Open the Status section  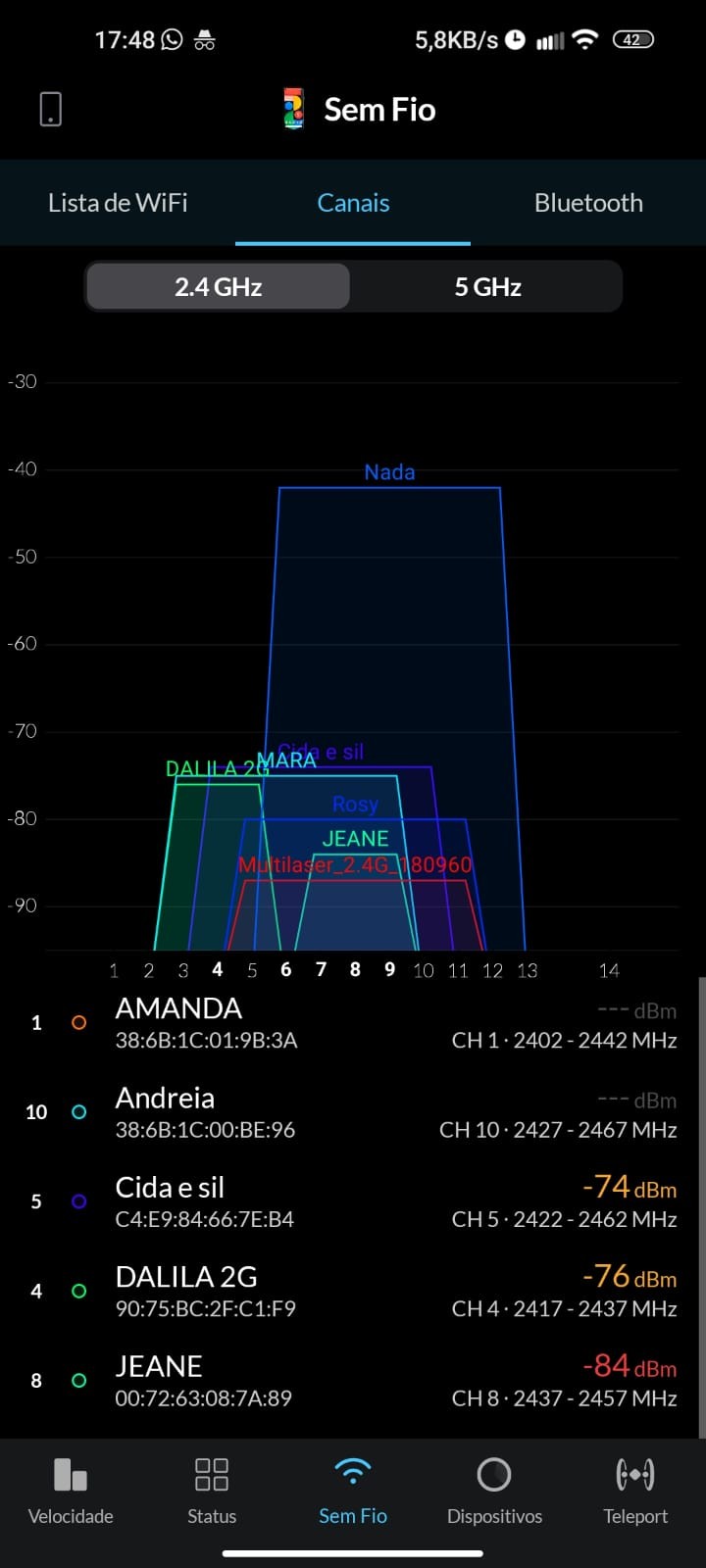click(212, 1492)
